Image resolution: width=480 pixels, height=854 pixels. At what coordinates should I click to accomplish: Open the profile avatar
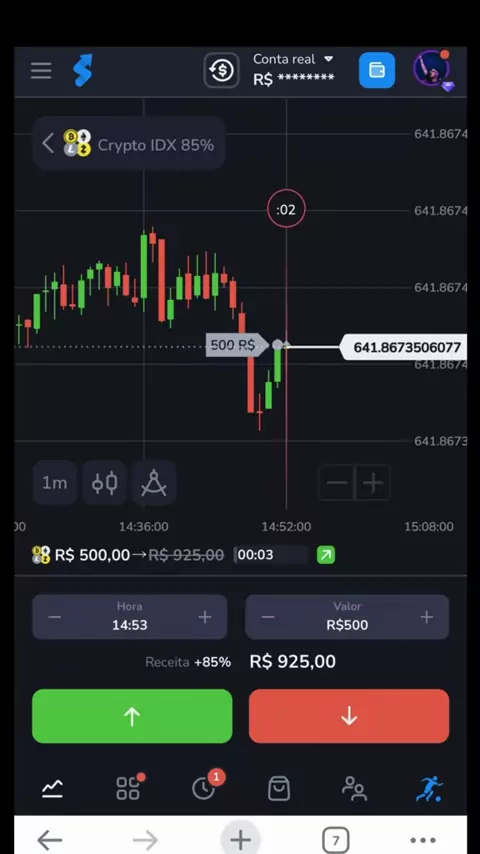click(431, 69)
